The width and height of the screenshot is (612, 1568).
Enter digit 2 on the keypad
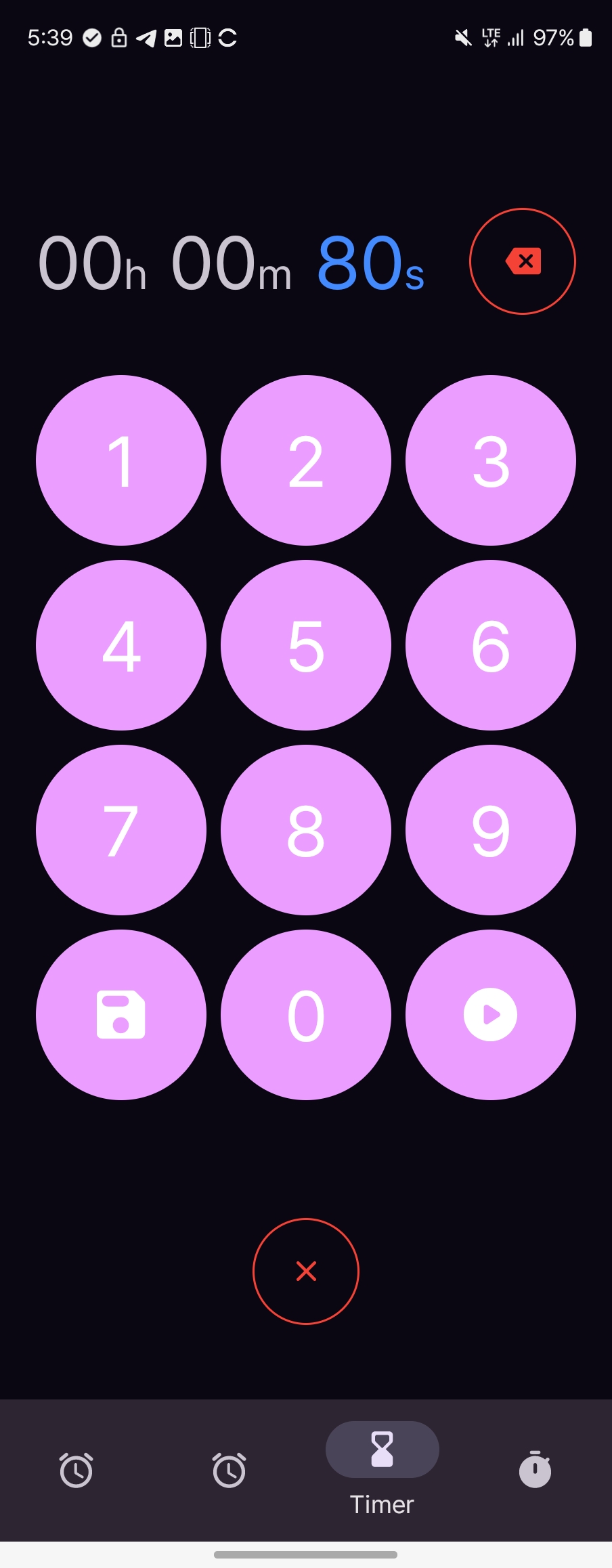(306, 460)
